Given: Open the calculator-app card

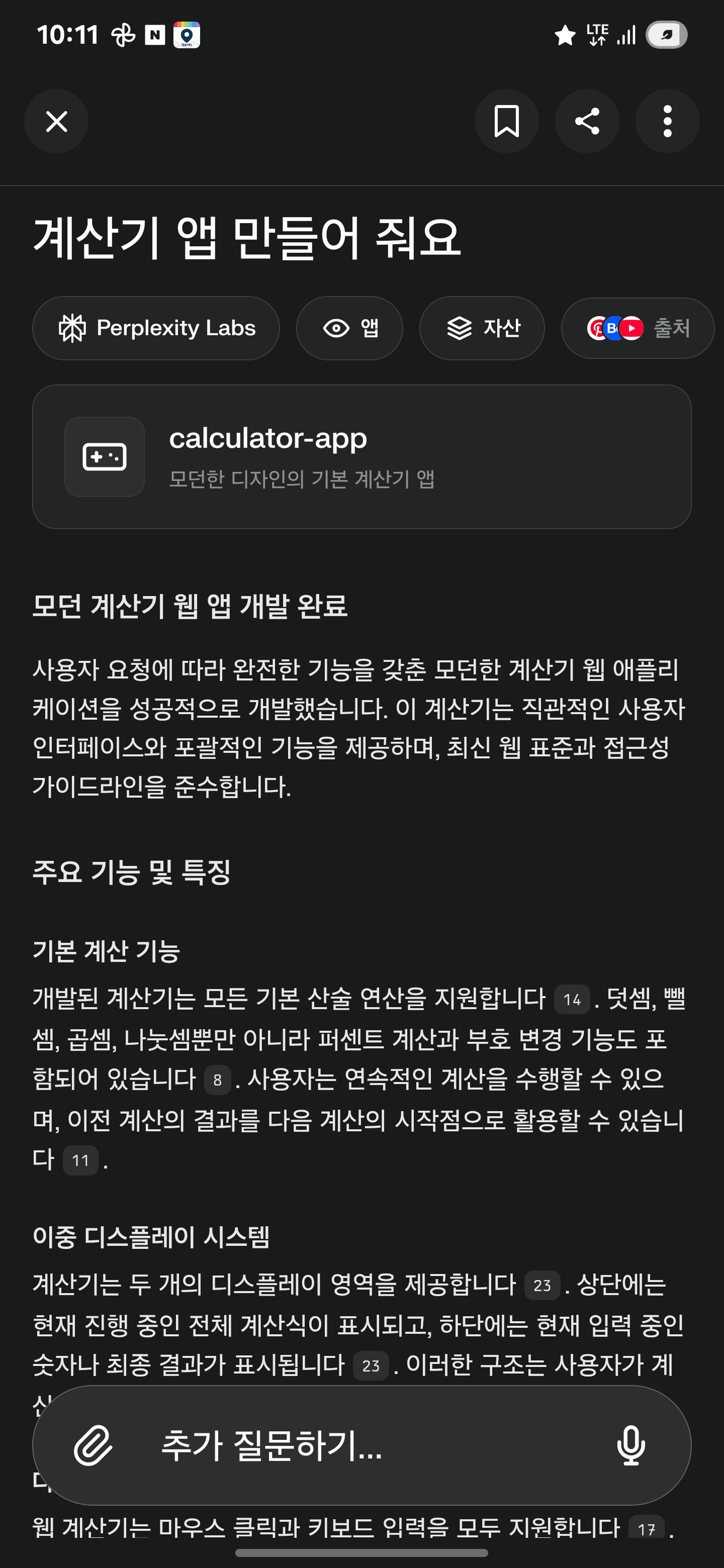Looking at the screenshot, I should point(361,456).
